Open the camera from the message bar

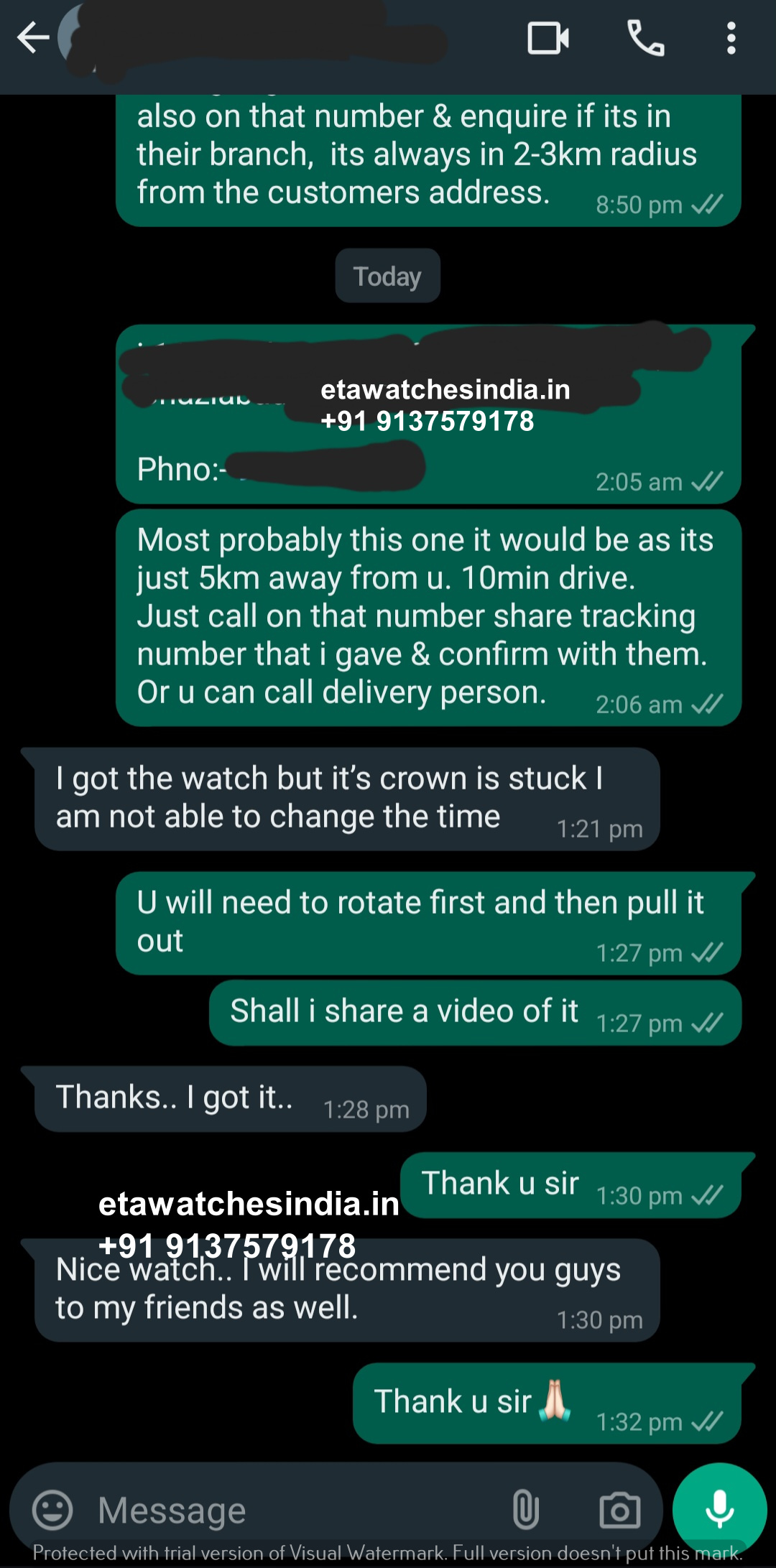pos(620,1510)
